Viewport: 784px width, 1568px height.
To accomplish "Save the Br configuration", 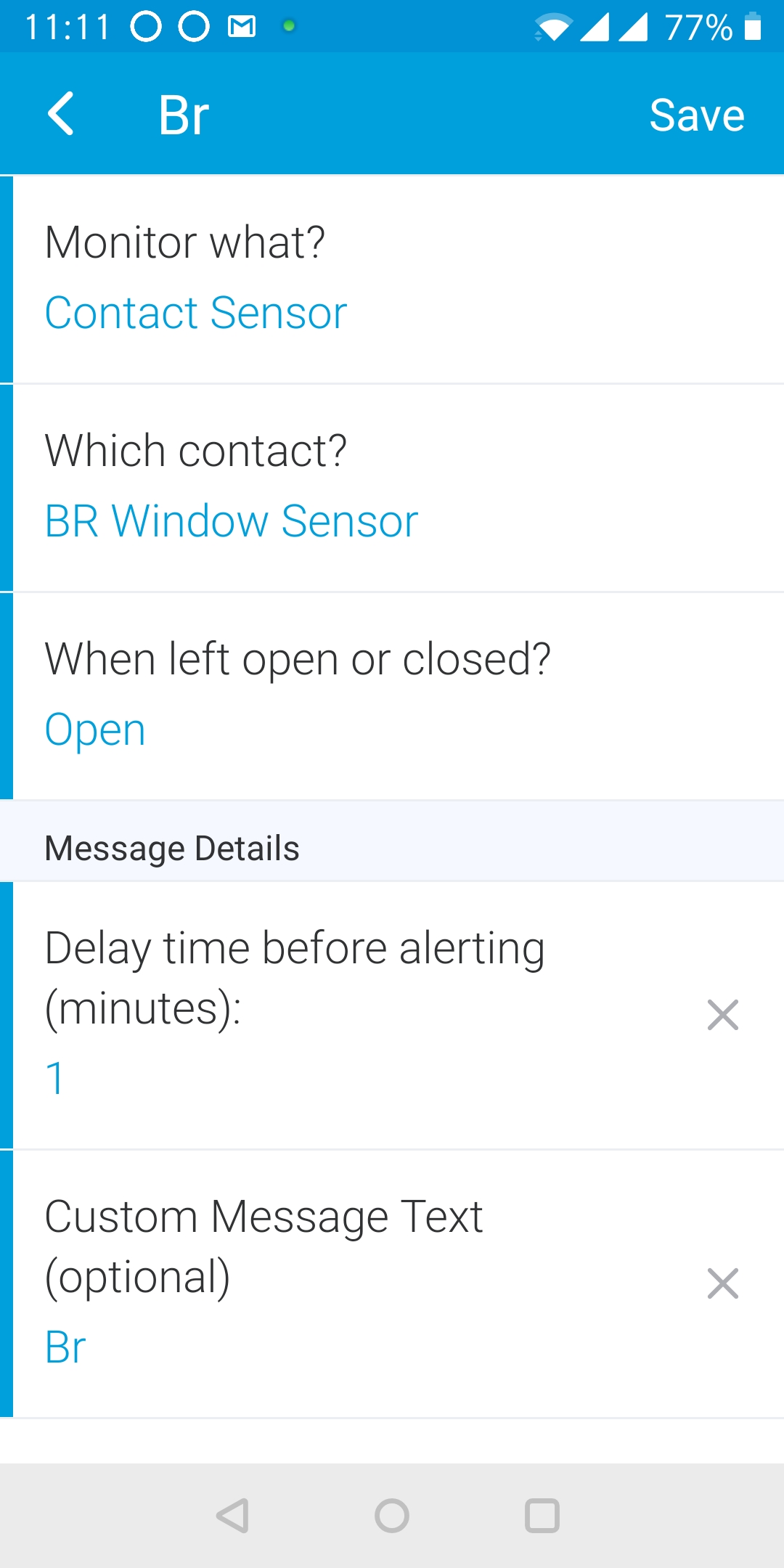I will [x=697, y=115].
